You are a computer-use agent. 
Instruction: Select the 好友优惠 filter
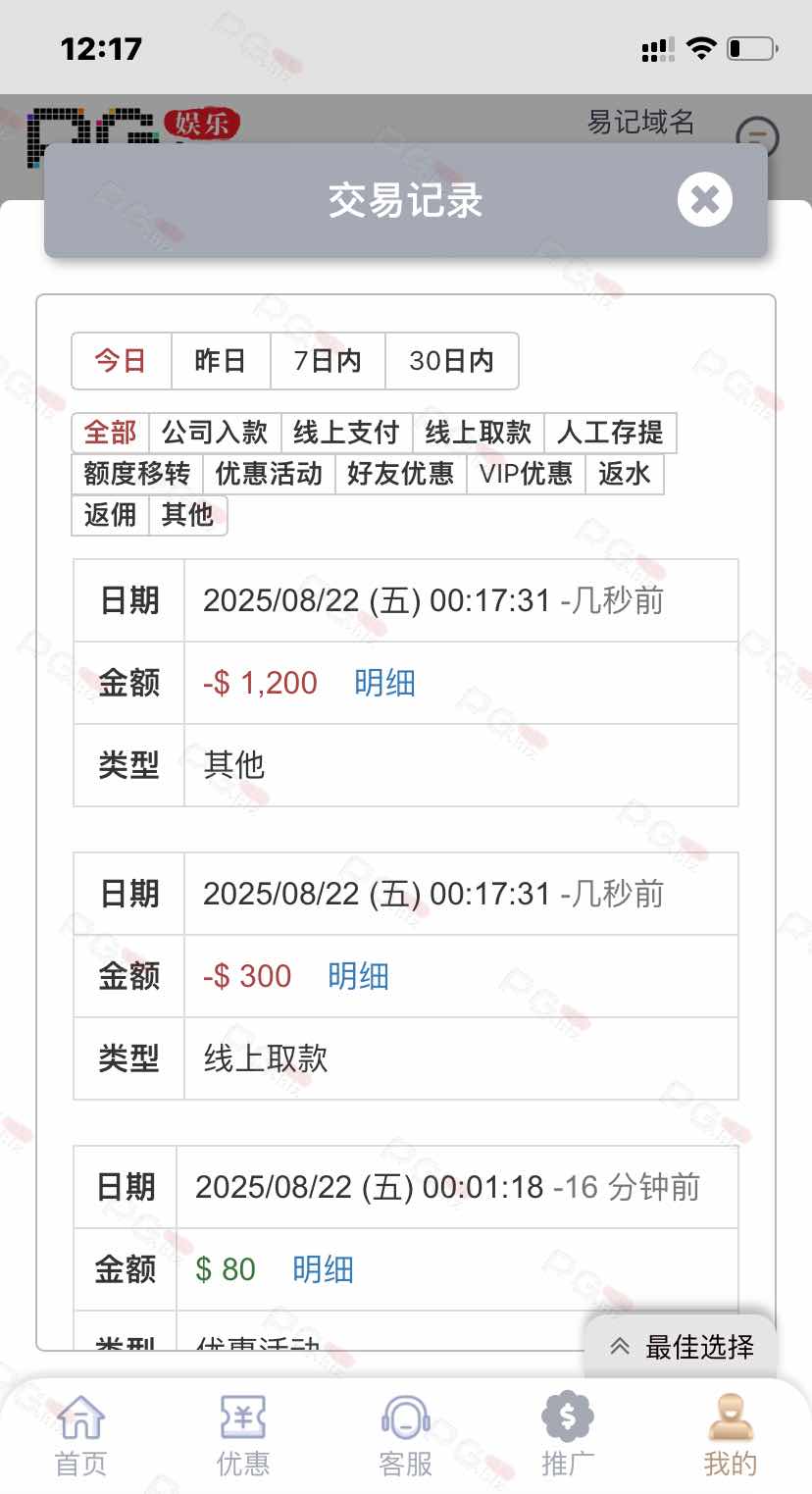400,474
